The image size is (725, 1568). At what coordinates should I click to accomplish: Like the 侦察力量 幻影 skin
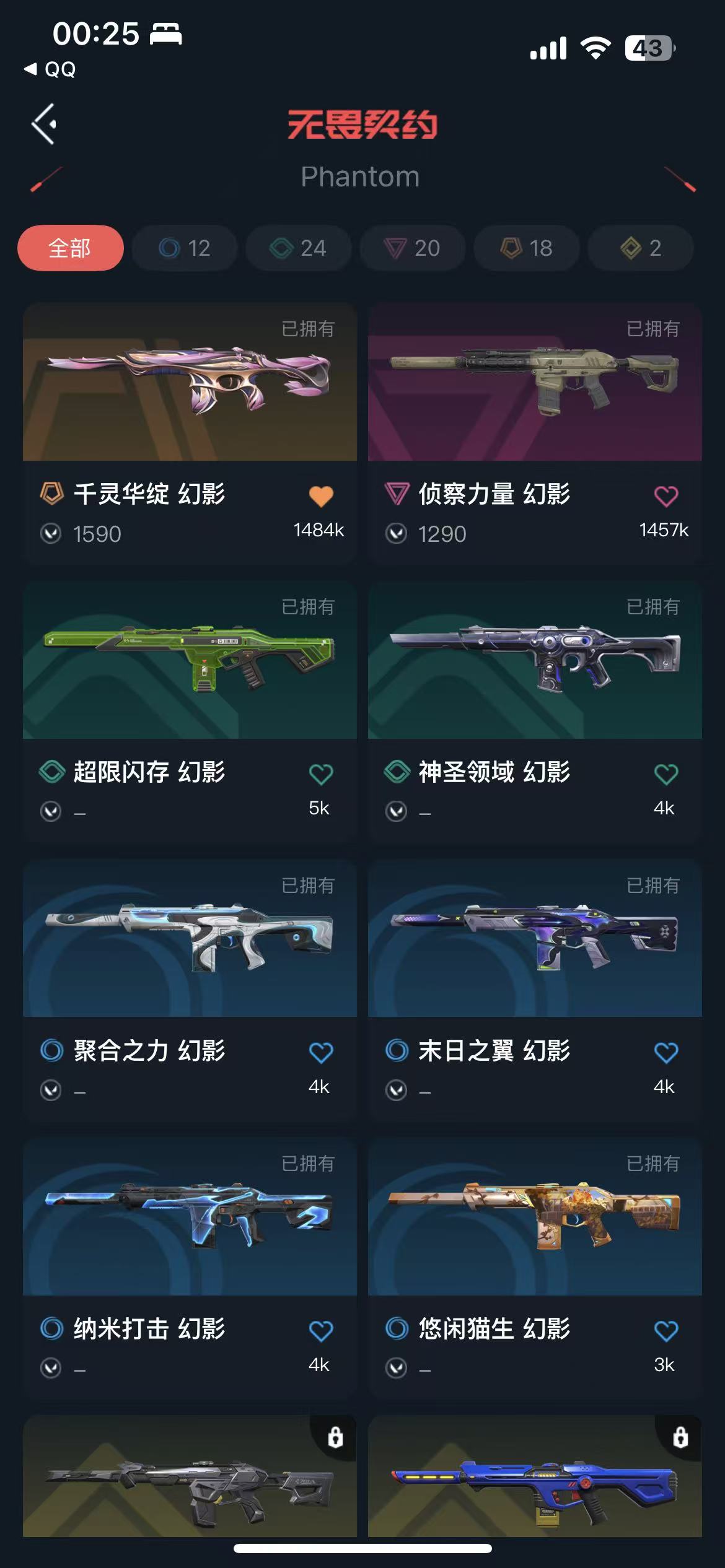click(666, 495)
